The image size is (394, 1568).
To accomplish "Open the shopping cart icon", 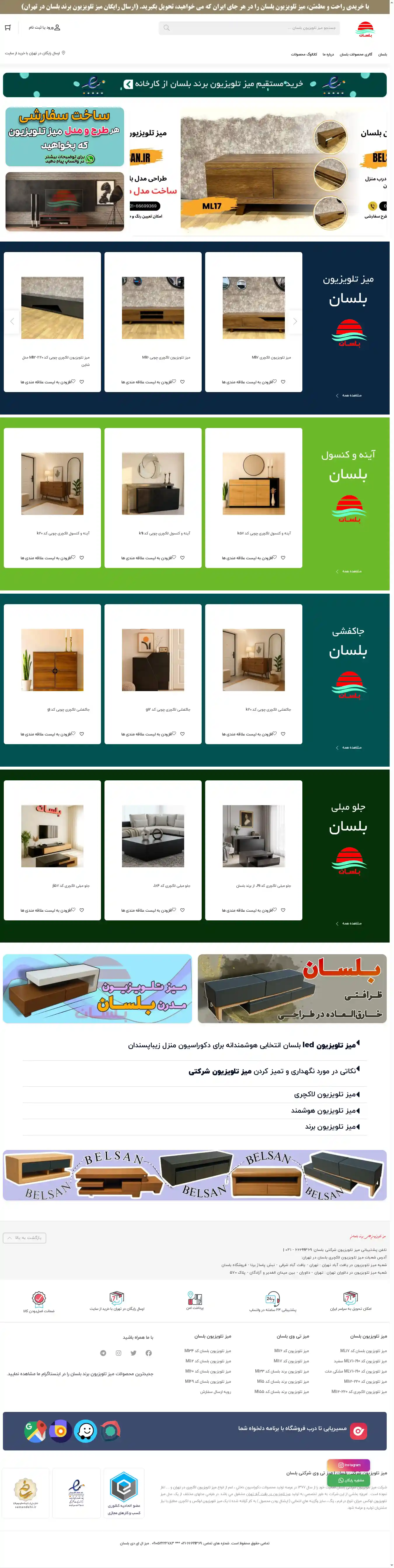I will (8, 28).
